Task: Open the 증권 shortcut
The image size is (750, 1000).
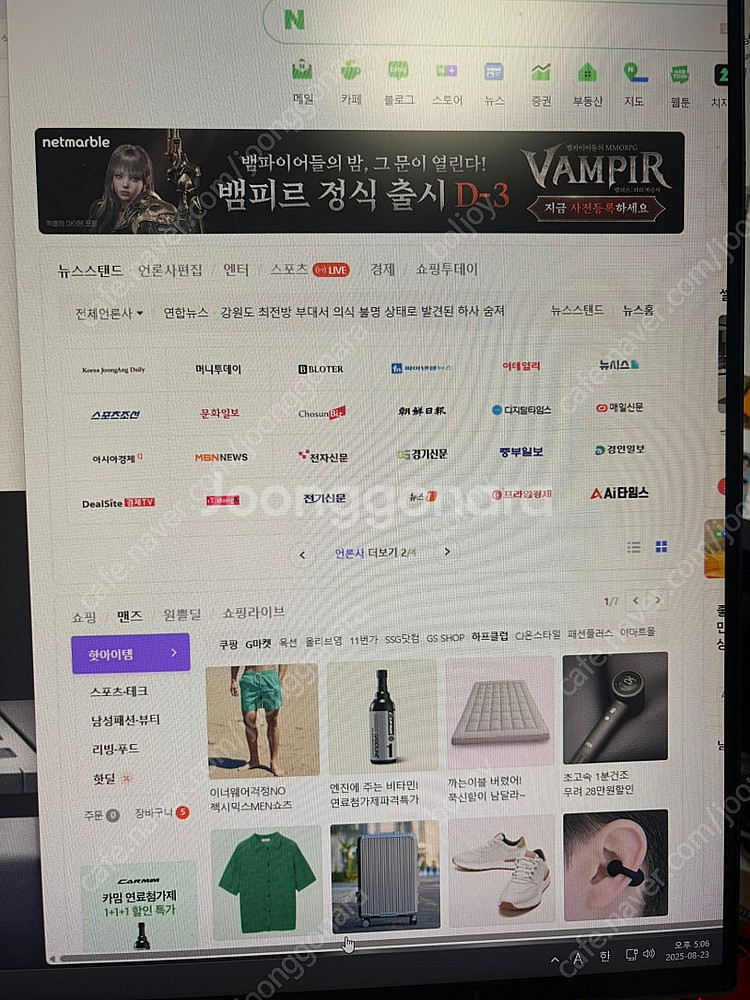Action: (541, 81)
